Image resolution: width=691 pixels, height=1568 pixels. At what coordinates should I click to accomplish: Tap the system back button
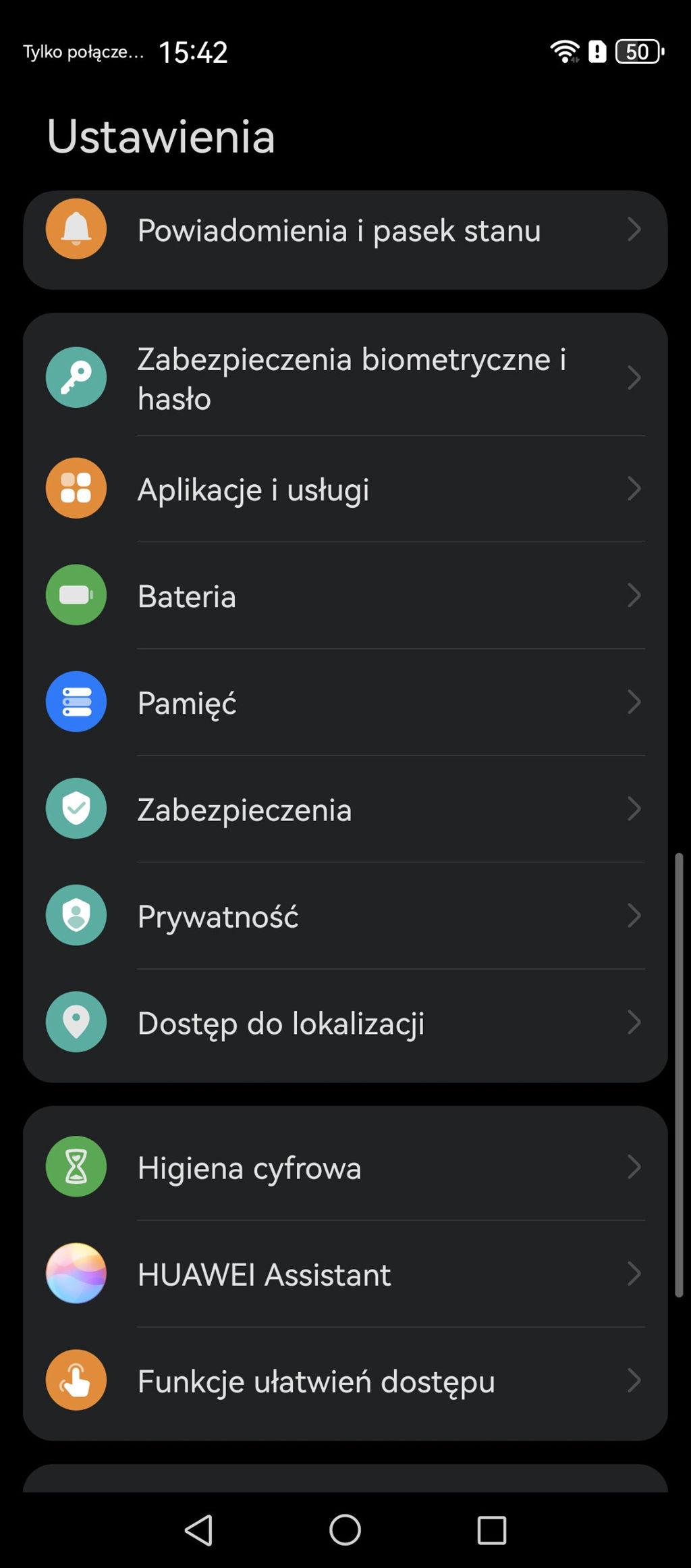(x=199, y=1530)
